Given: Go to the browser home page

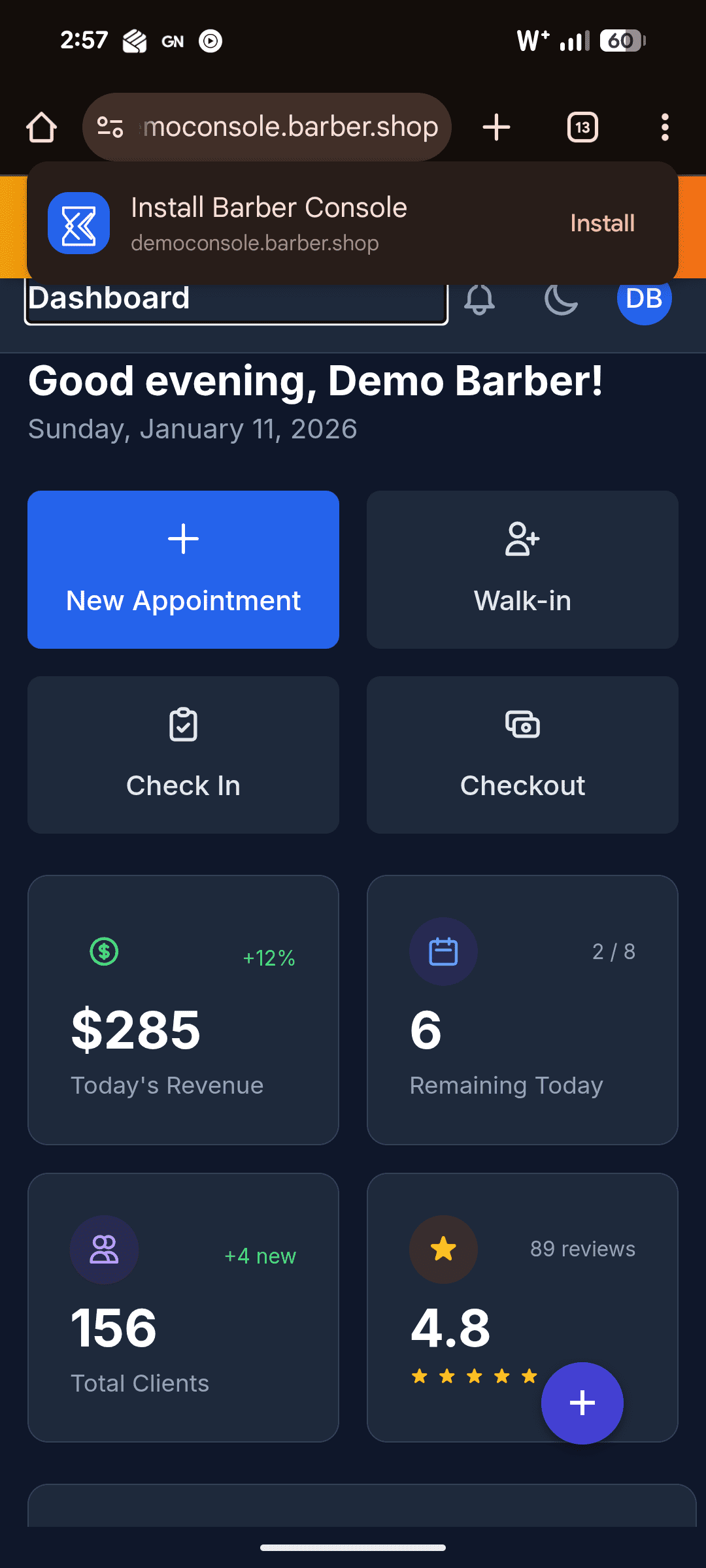Looking at the screenshot, I should [41, 127].
